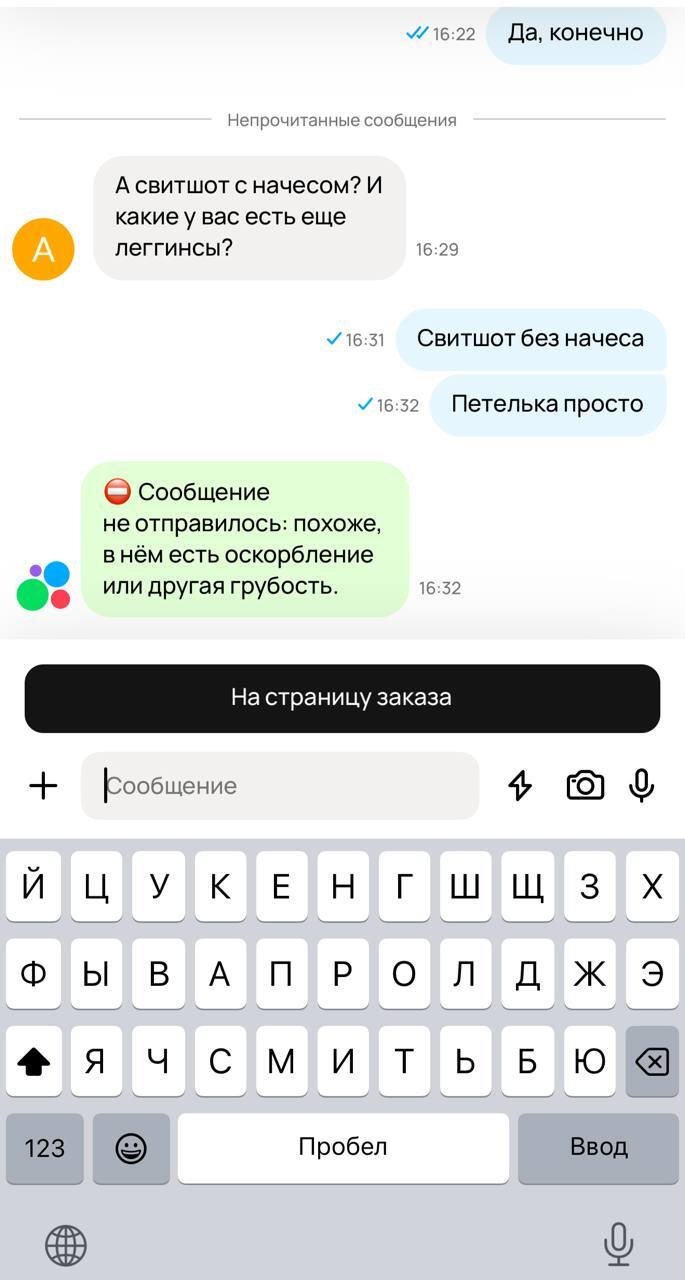Open quick replies lightning icon

[x=520, y=786]
